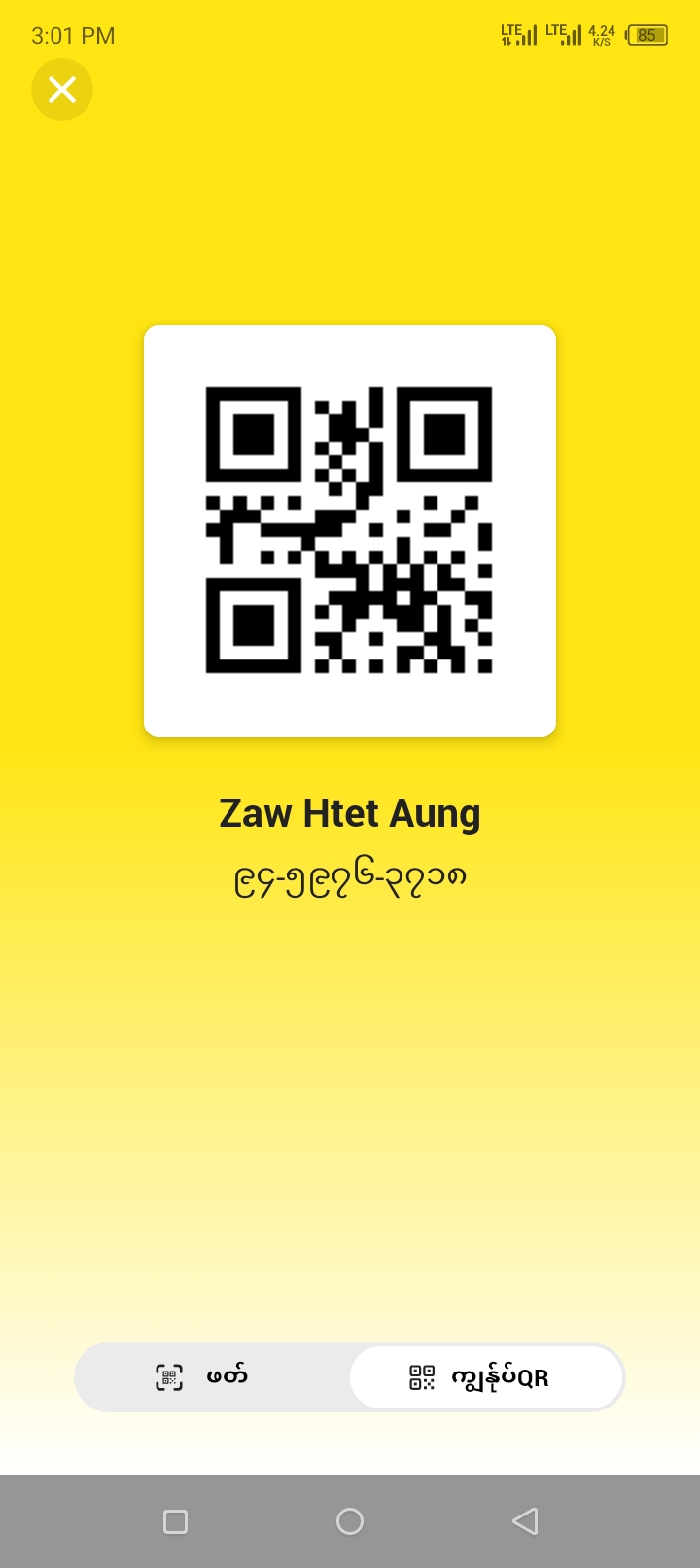Tap the system home button

pyautogui.click(x=350, y=1521)
